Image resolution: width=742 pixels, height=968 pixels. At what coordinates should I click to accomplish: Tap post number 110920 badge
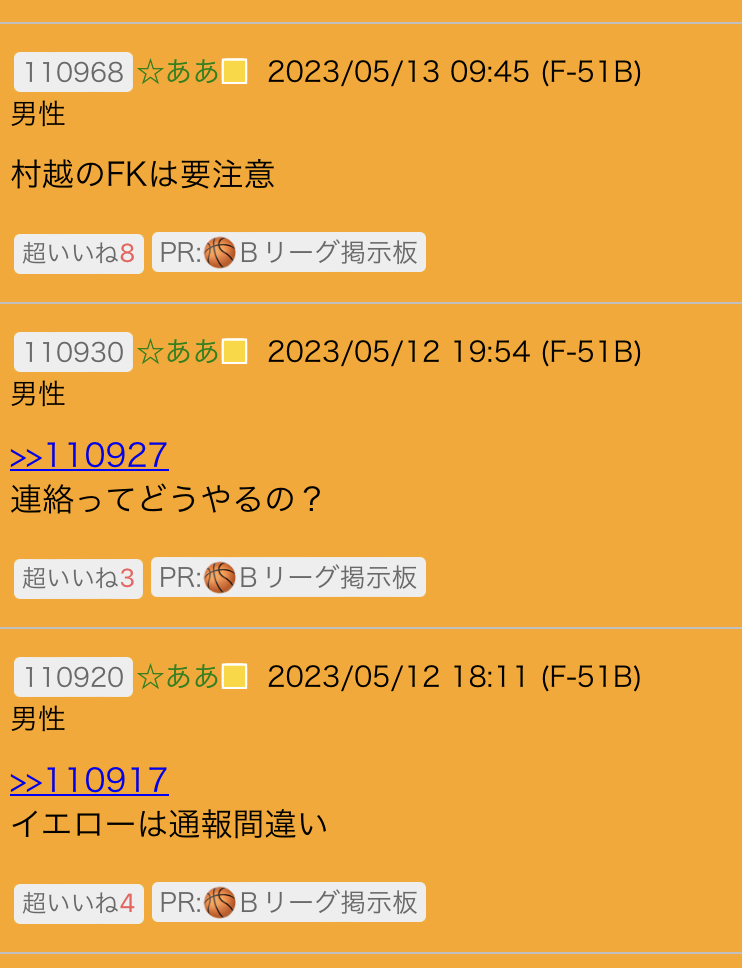coord(73,677)
